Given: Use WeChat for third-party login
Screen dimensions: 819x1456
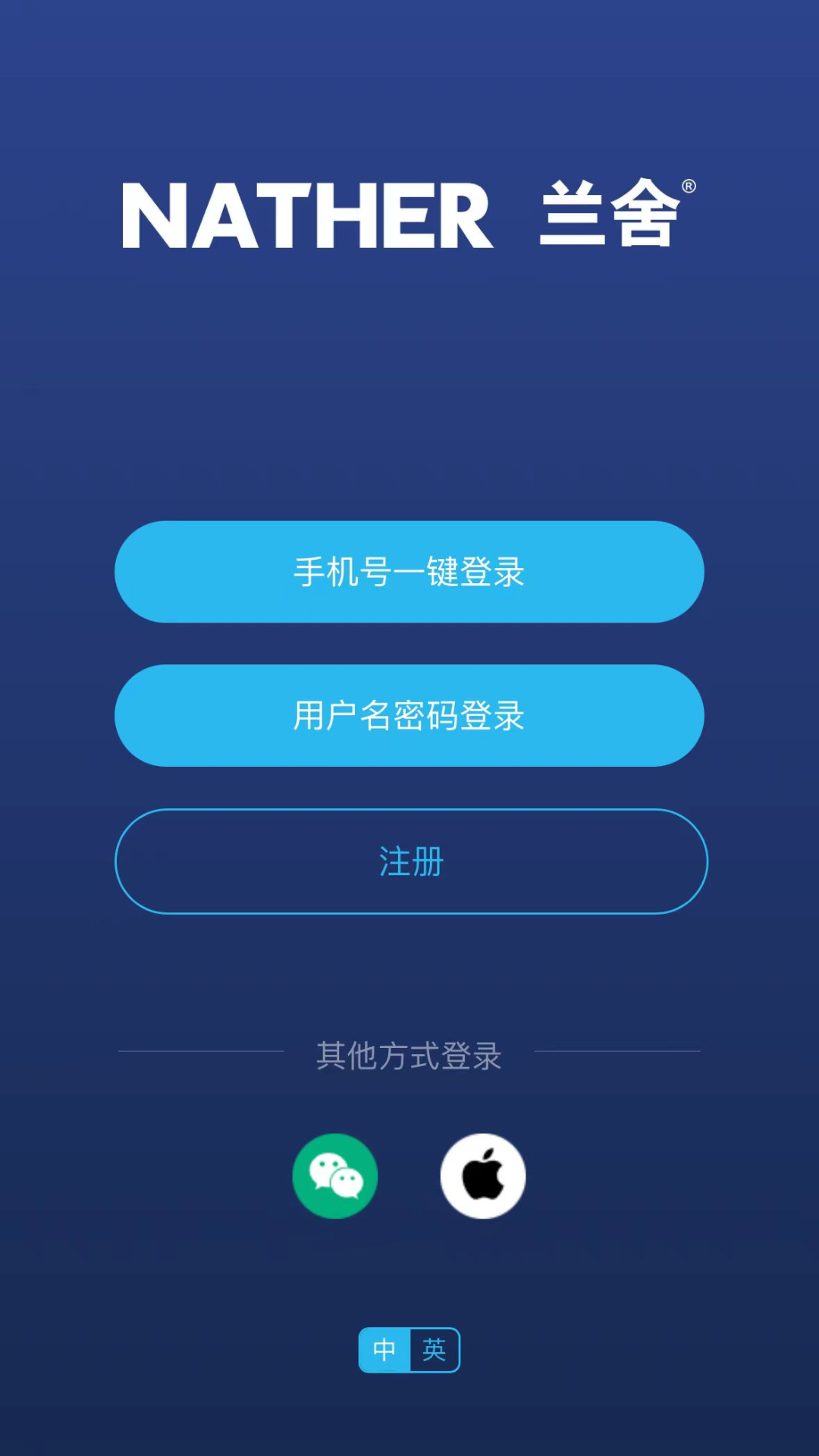Looking at the screenshot, I should [x=336, y=1176].
